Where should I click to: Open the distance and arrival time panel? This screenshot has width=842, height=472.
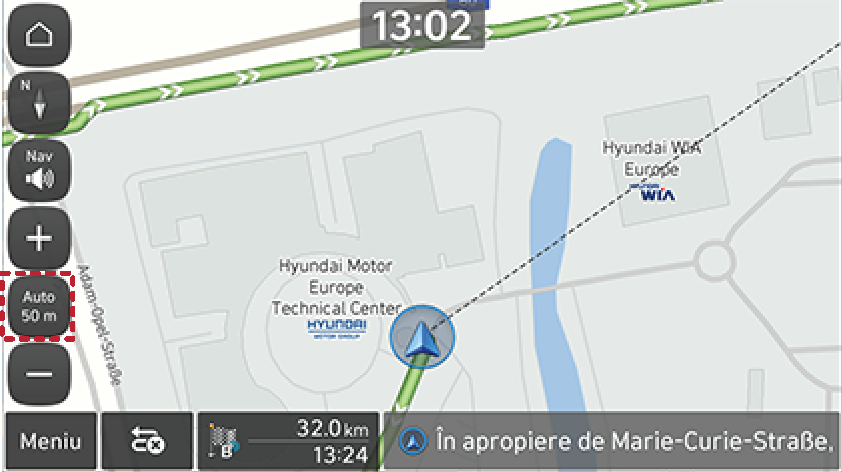click(288, 440)
